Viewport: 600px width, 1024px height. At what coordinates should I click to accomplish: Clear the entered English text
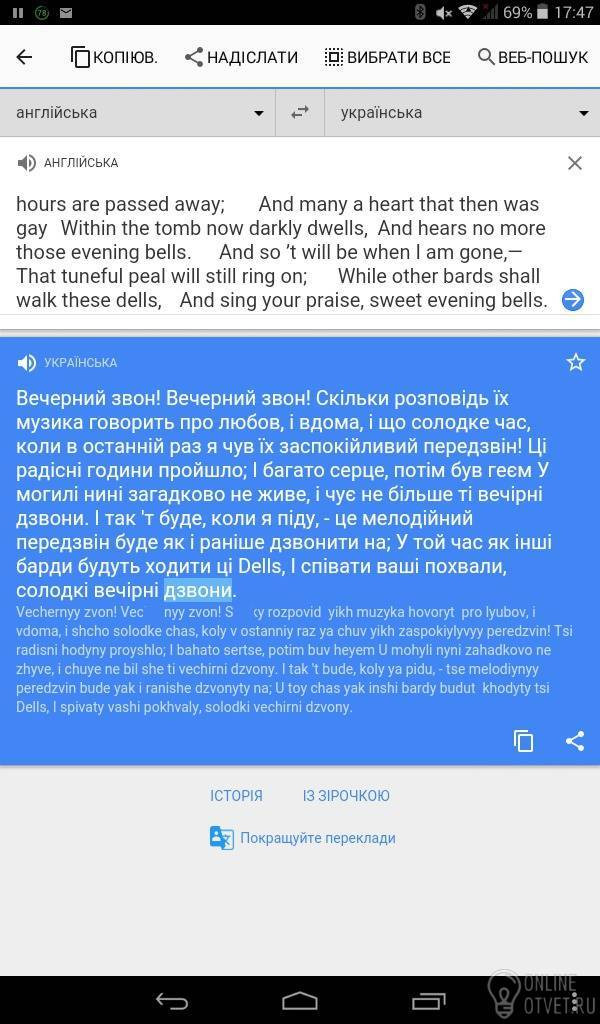coord(575,163)
